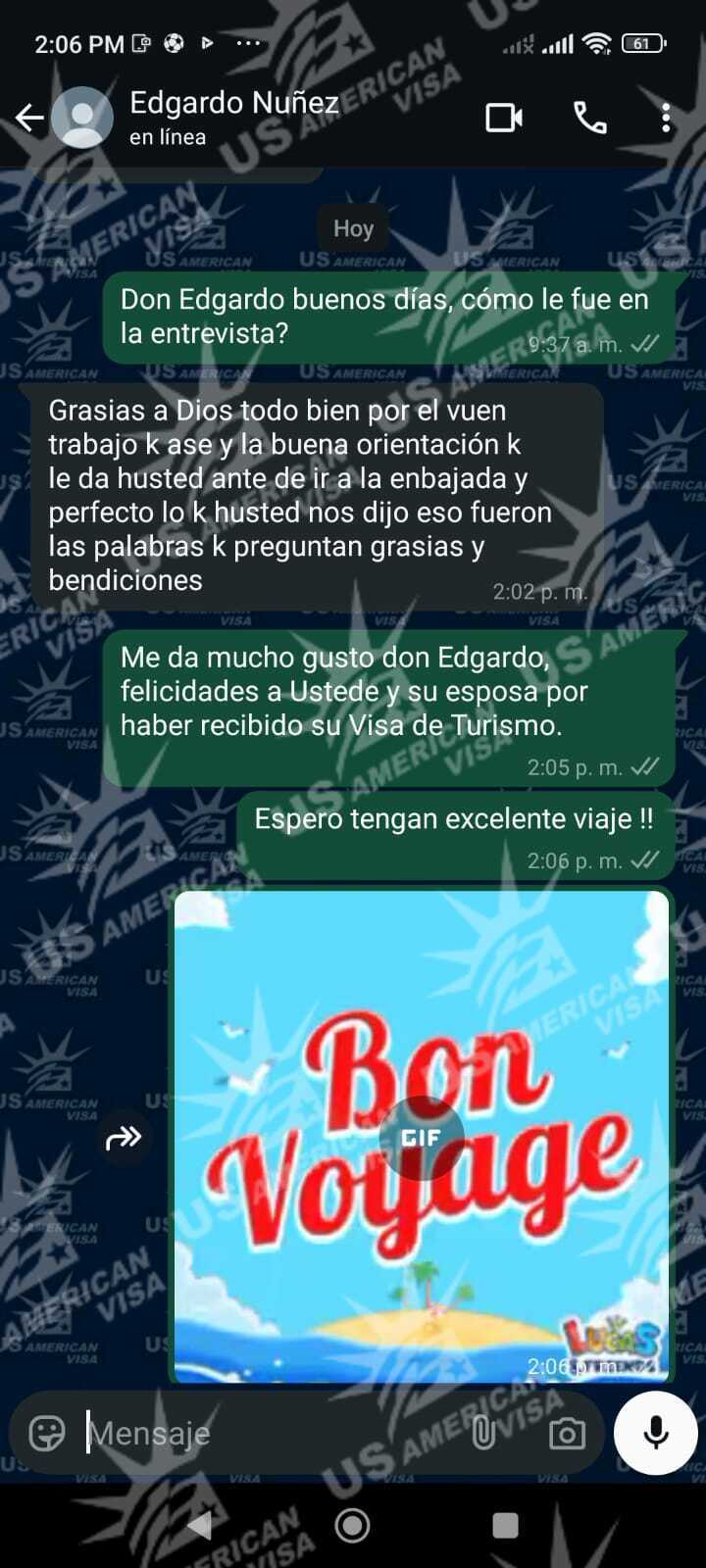706x1568 pixels.
Task: Forward the Bon Voyage GIF
Action: pyautogui.click(x=124, y=1138)
